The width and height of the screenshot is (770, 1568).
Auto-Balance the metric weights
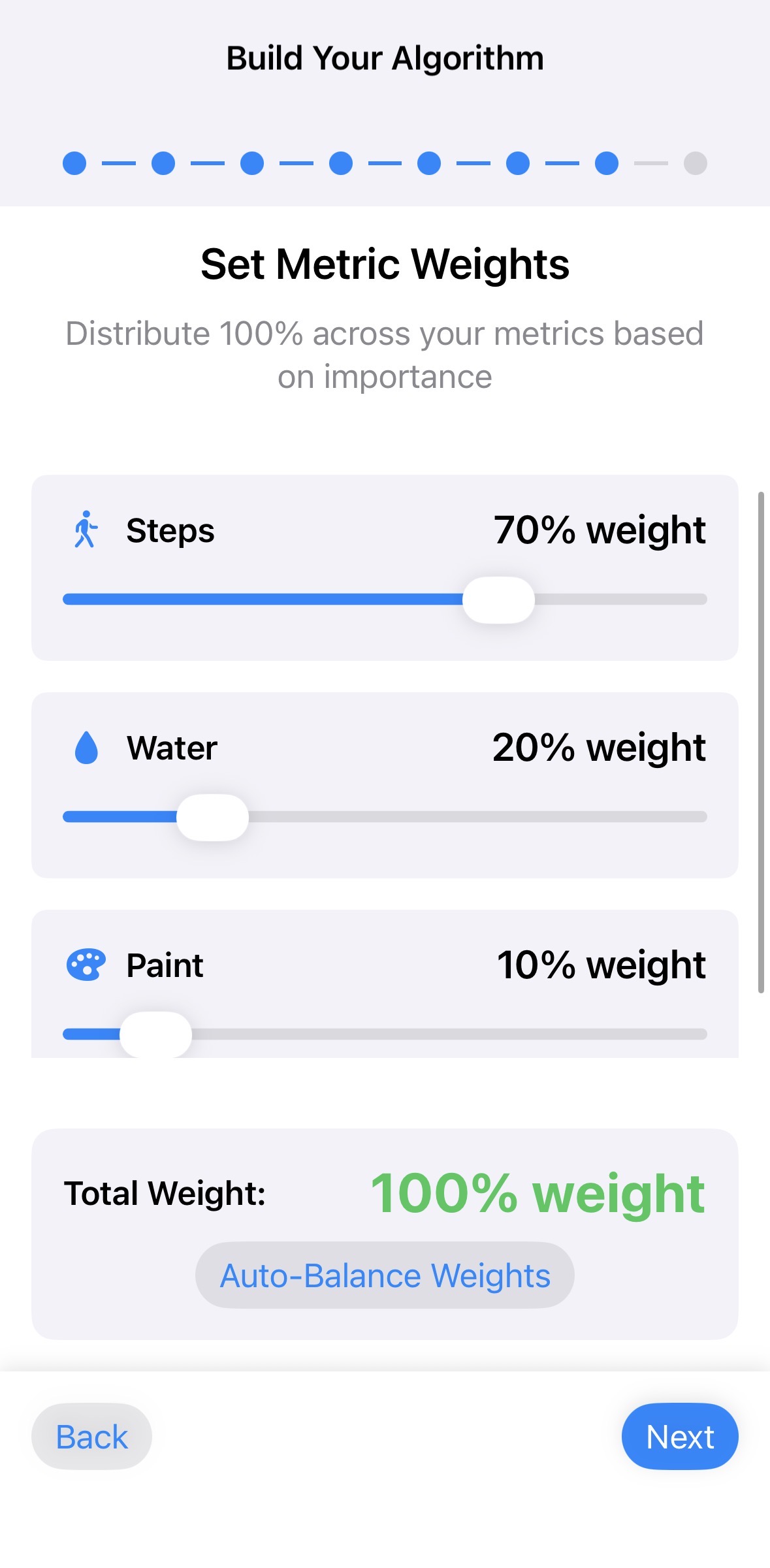385,1275
